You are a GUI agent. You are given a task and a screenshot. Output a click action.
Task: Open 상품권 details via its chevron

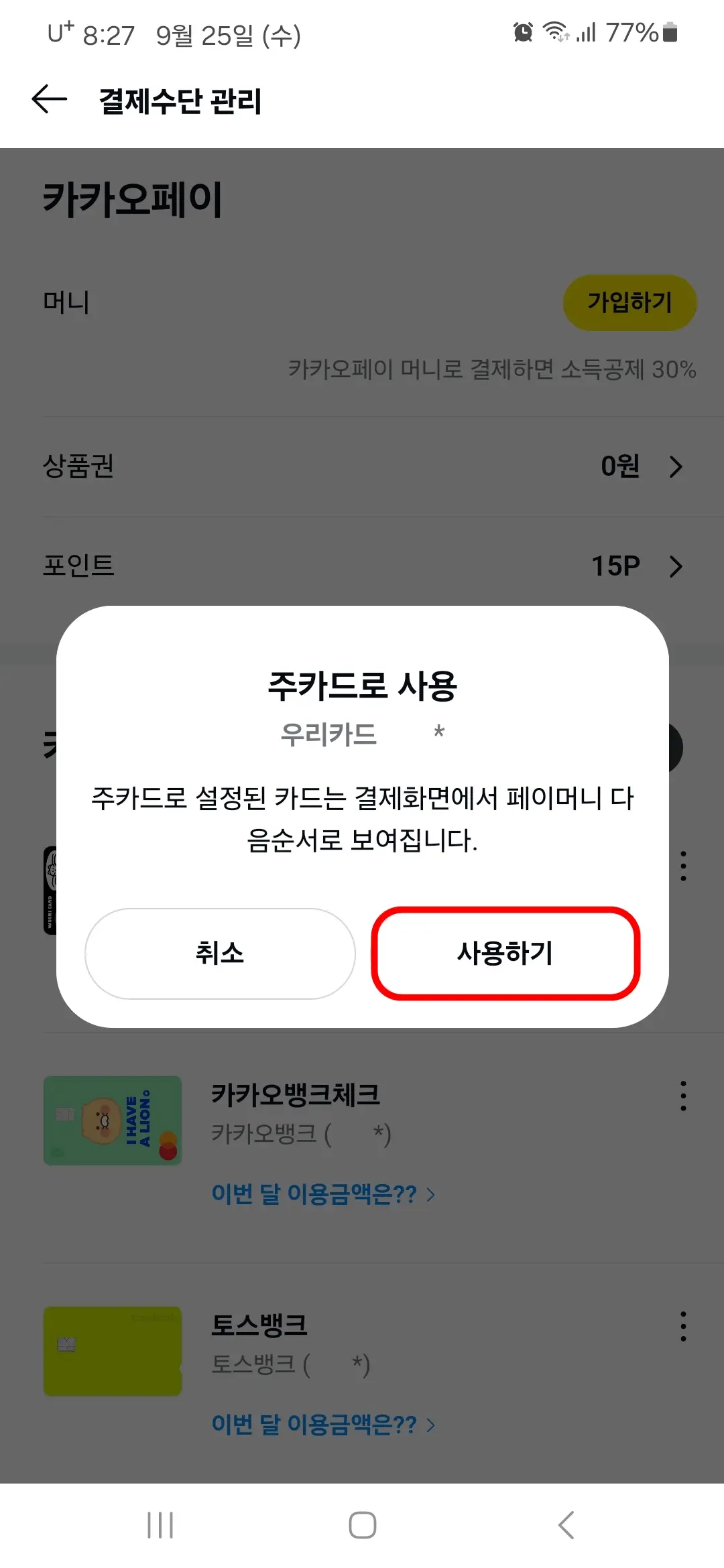click(676, 467)
